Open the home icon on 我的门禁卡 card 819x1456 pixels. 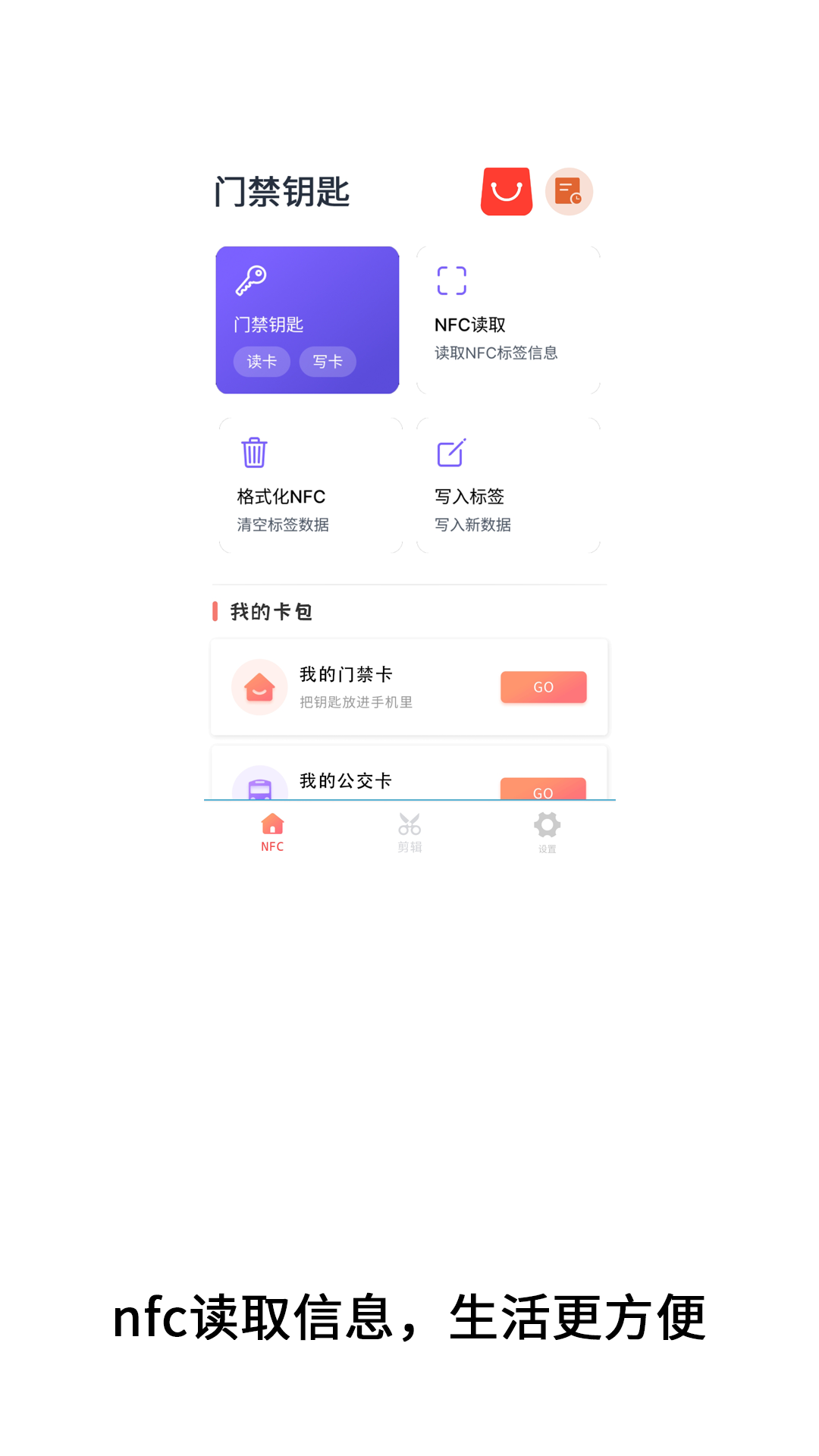(x=259, y=687)
